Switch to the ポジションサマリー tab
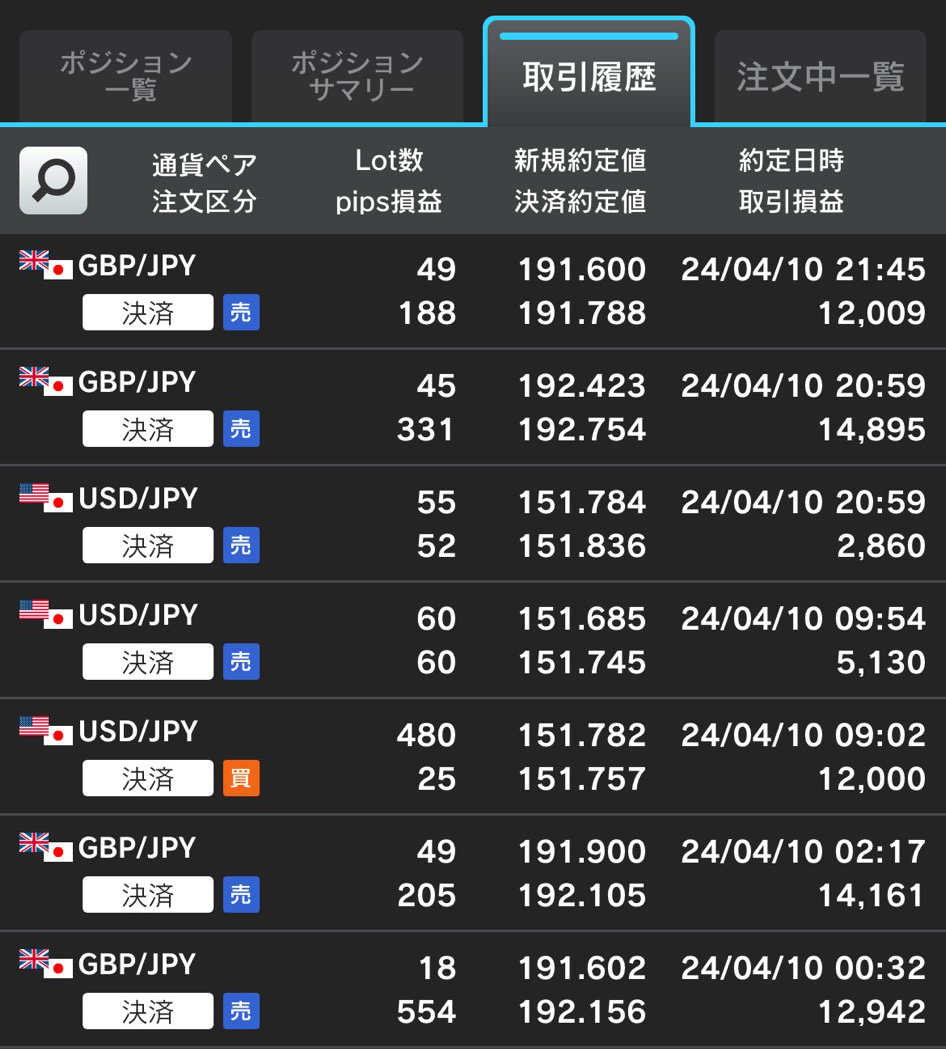Image resolution: width=946 pixels, height=1049 pixels. (x=357, y=77)
